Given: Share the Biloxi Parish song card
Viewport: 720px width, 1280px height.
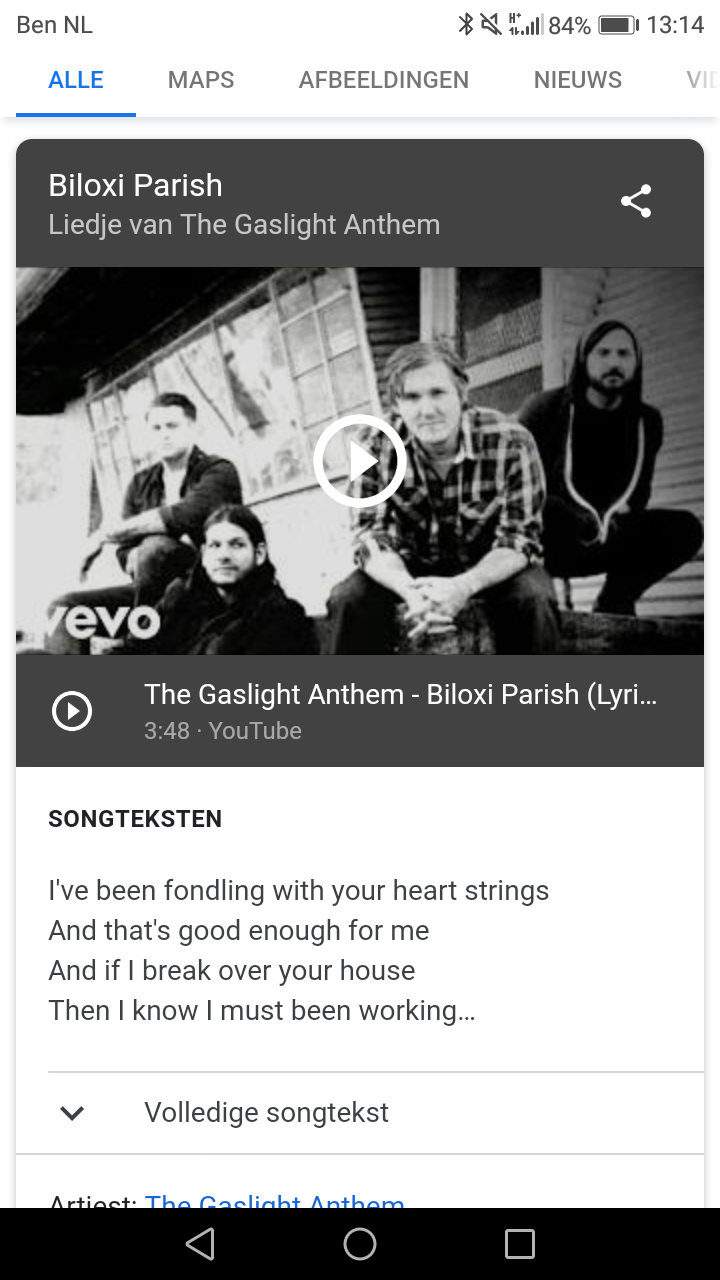Looking at the screenshot, I should [636, 201].
